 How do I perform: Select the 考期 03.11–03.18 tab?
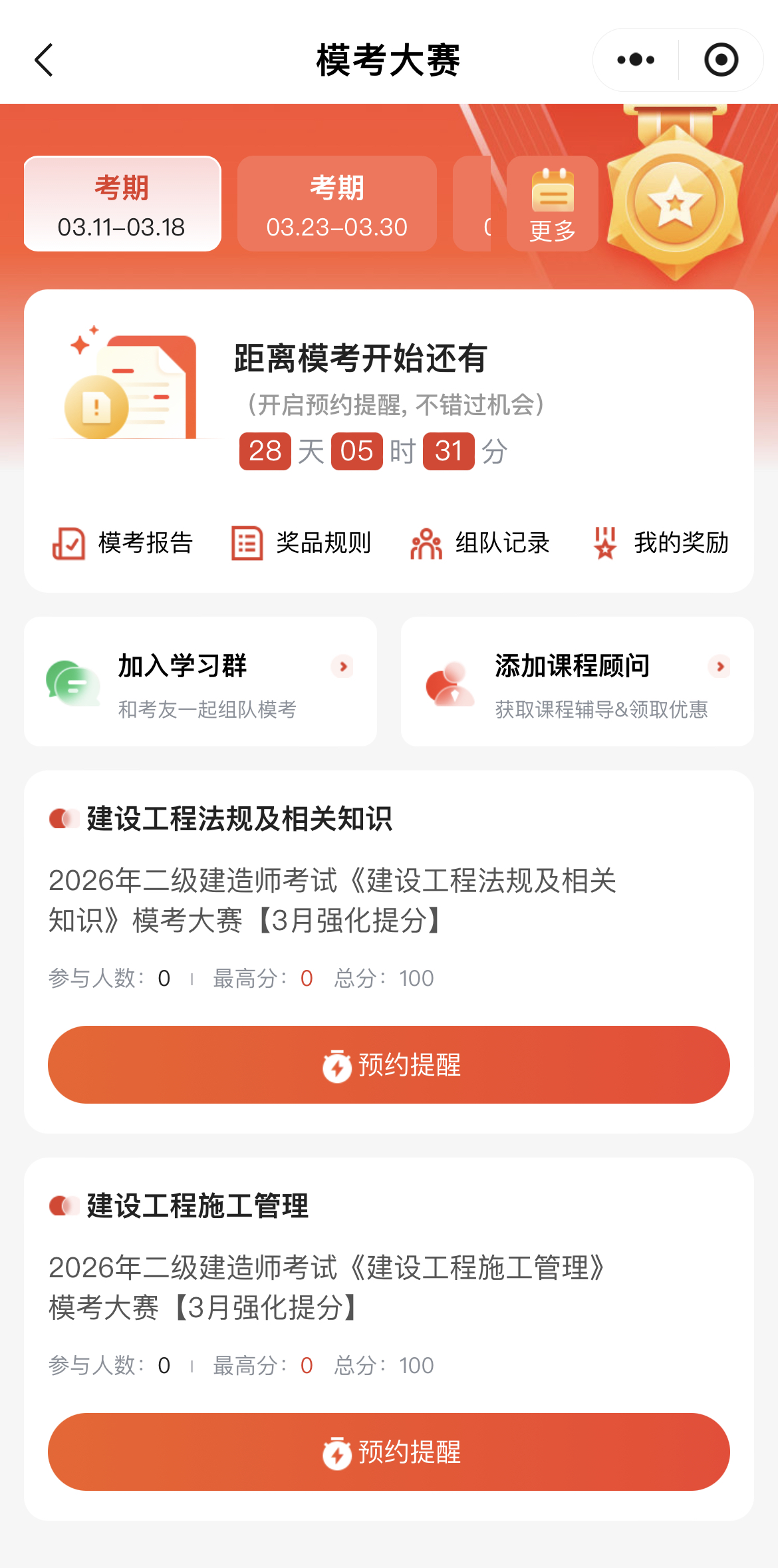point(122,204)
